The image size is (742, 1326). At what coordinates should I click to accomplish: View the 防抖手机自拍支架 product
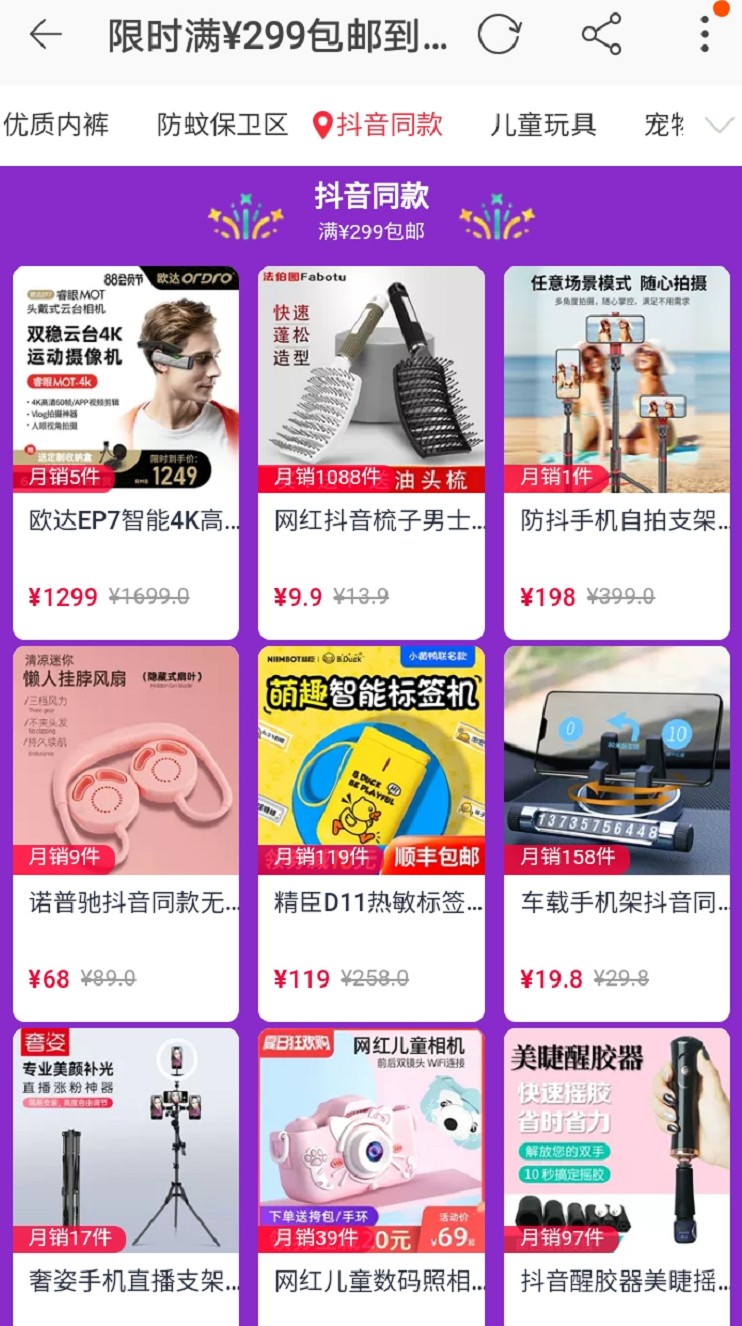click(617, 452)
